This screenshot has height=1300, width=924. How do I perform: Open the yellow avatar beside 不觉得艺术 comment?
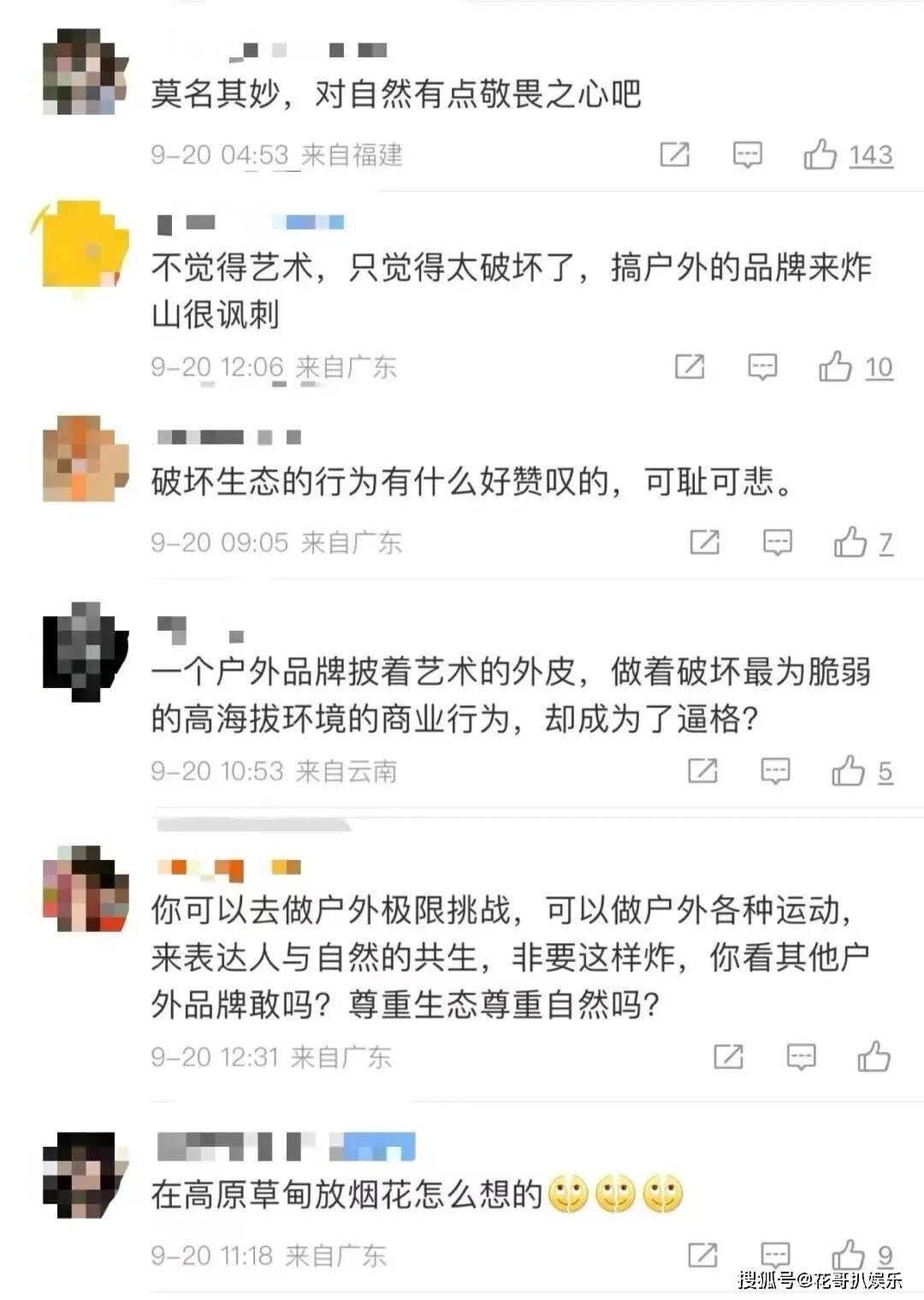tap(85, 245)
